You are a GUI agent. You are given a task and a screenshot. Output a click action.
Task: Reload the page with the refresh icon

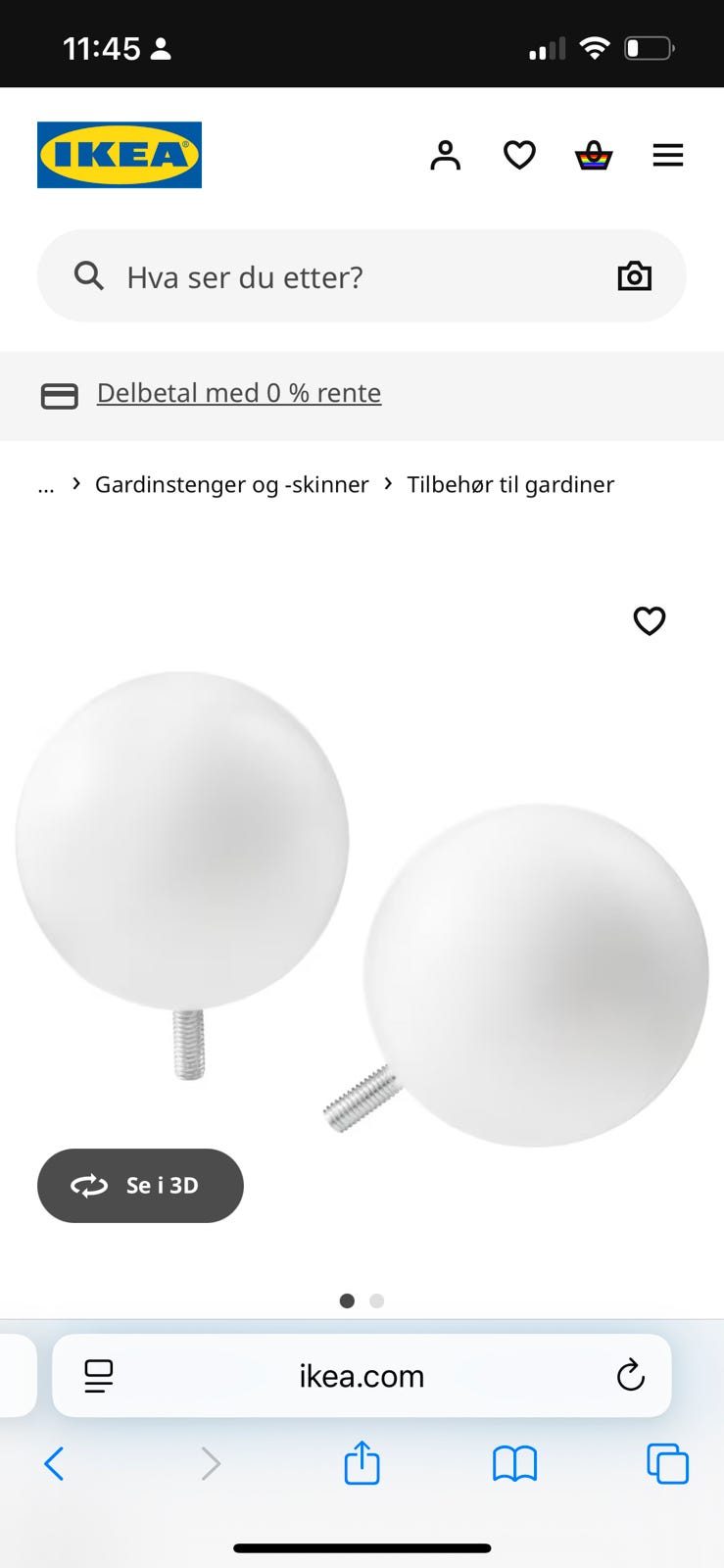tap(631, 1375)
